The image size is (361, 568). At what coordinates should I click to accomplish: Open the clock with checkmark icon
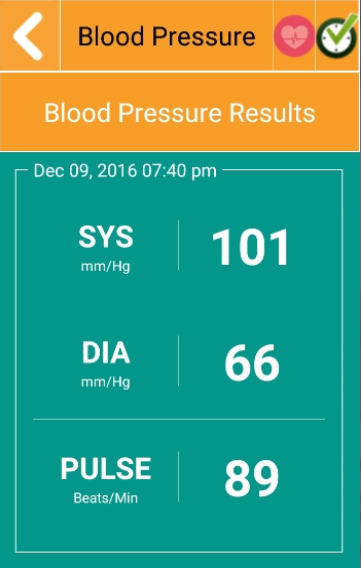pos(337,36)
